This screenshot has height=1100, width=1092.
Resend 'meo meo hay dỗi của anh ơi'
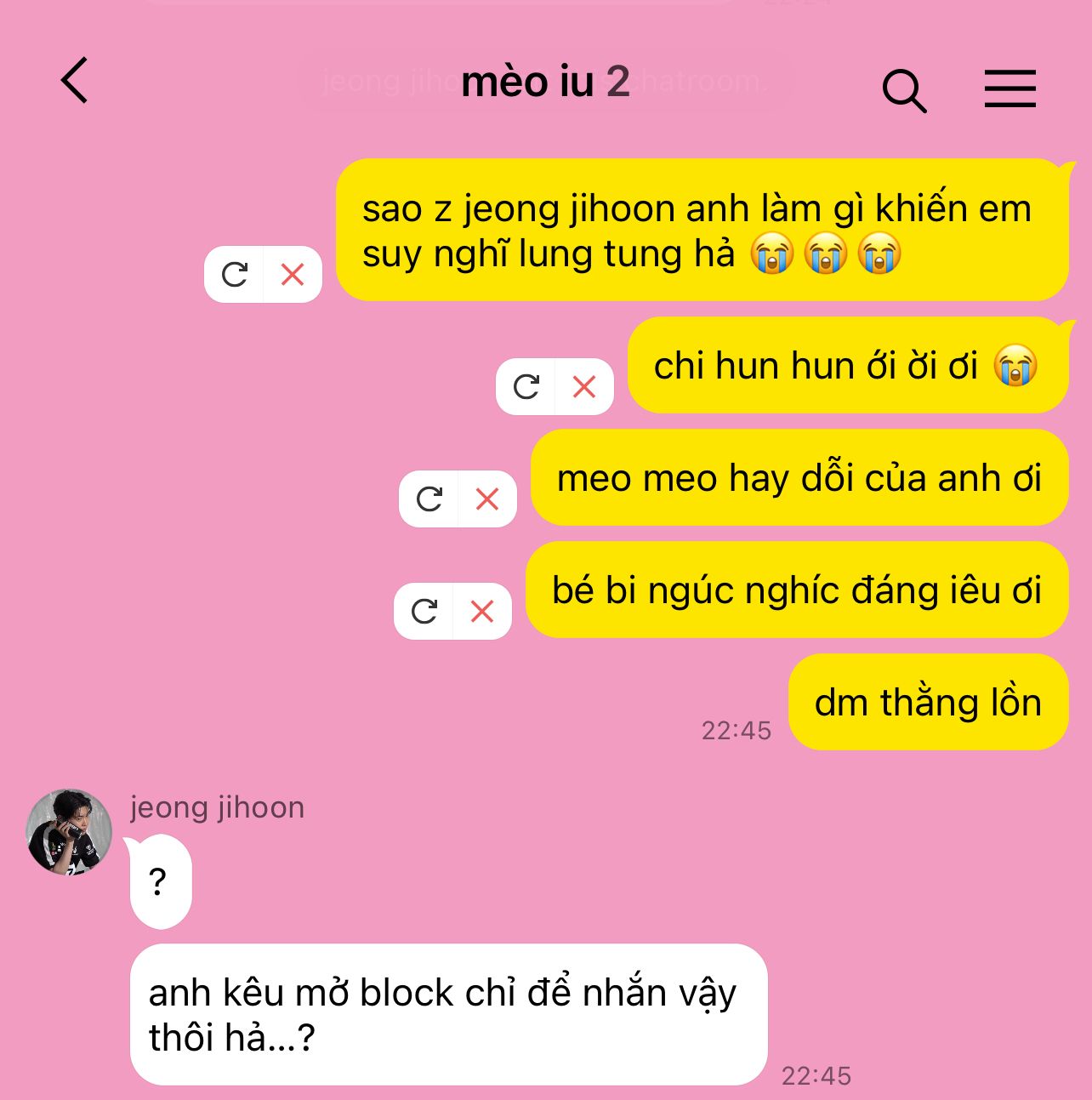[x=429, y=499]
